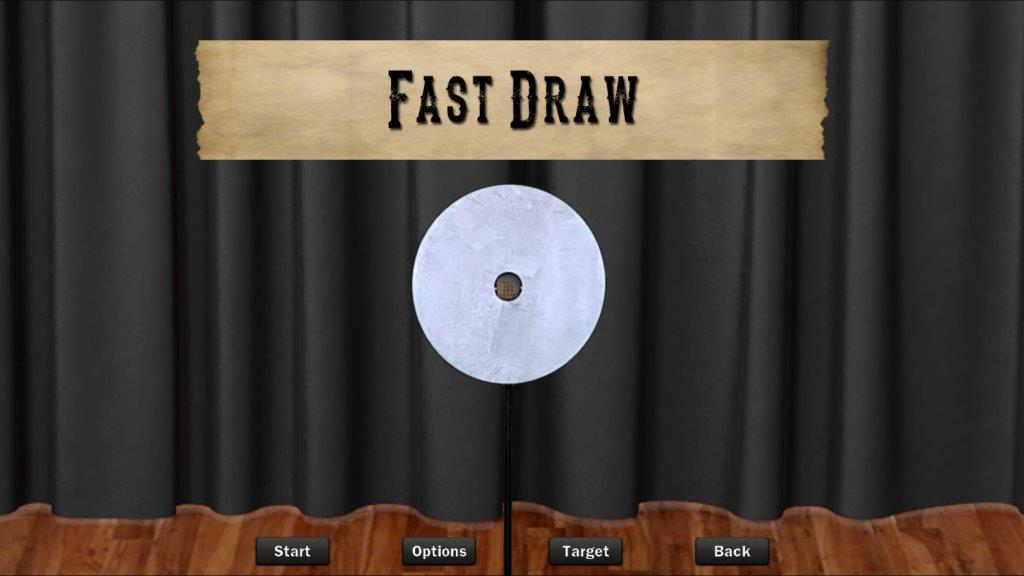Open the Options menu
This screenshot has width=1024, height=576.
439,551
